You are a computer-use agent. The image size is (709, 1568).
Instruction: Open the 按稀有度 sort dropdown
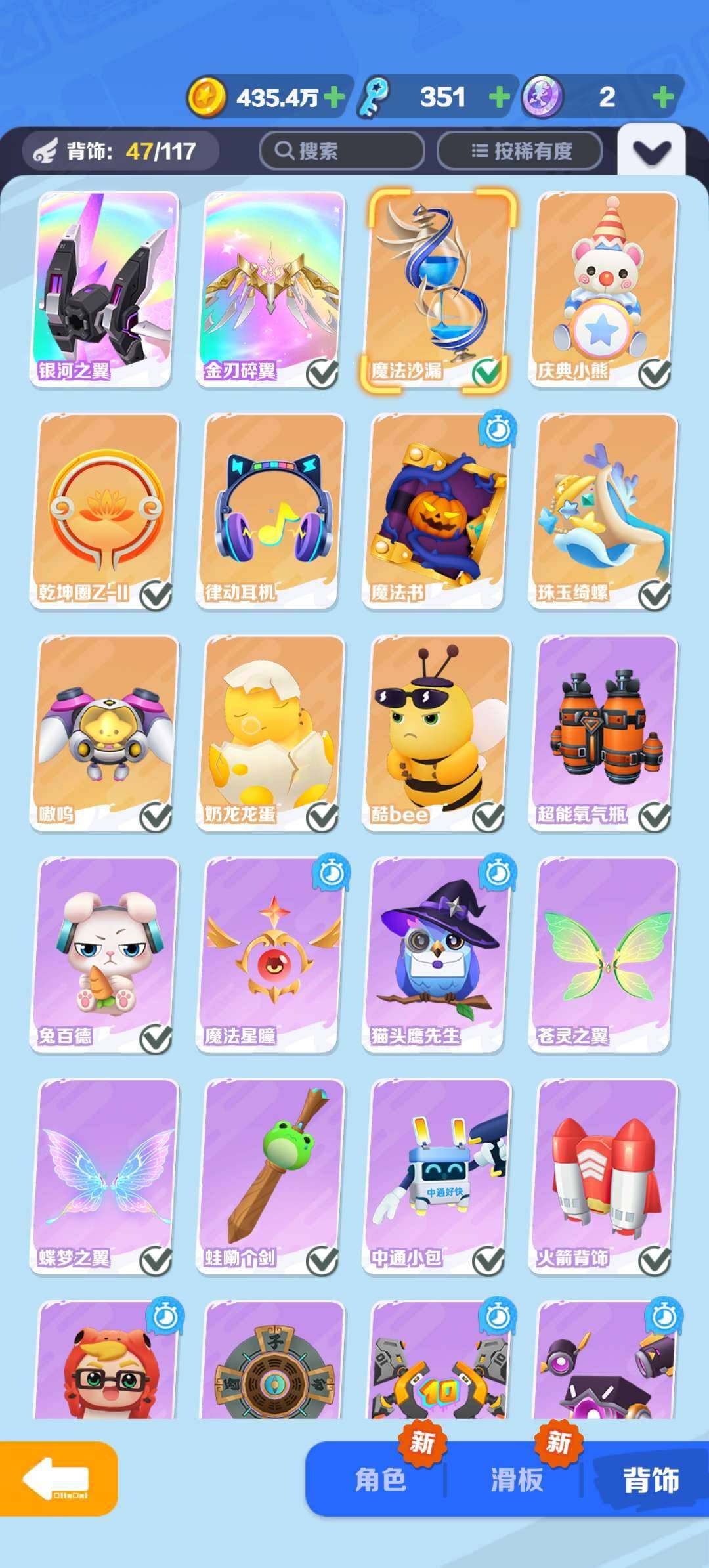pyautogui.click(x=519, y=151)
